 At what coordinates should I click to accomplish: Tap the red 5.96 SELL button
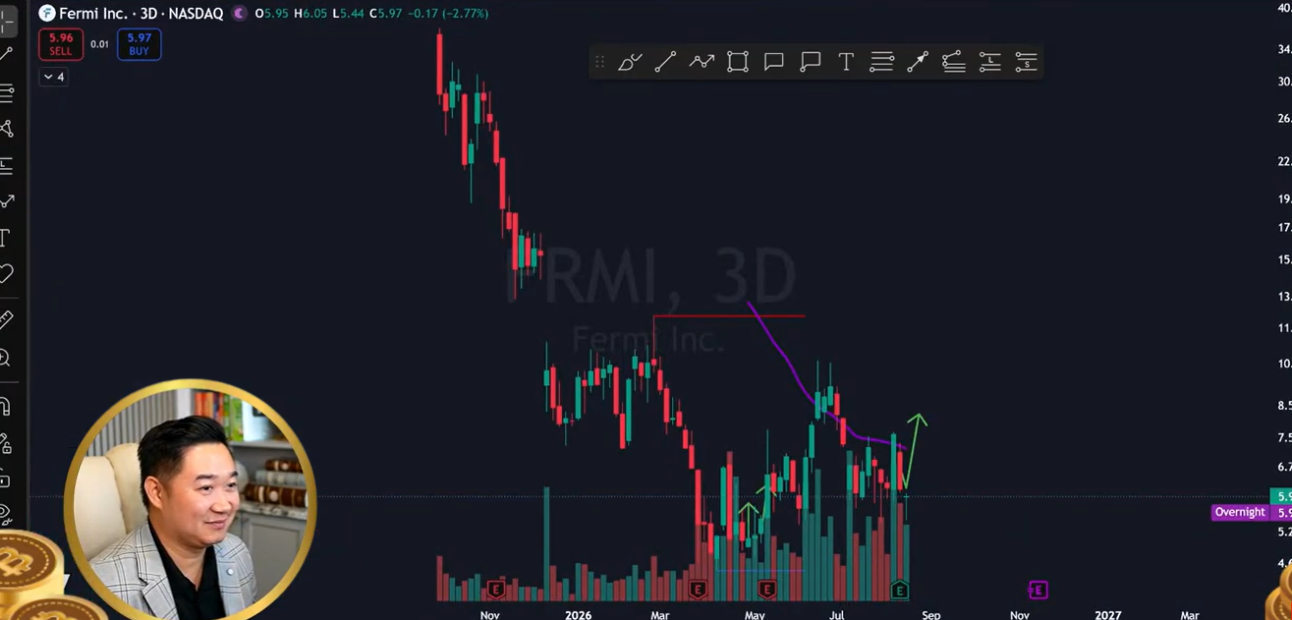pyautogui.click(x=60, y=44)
